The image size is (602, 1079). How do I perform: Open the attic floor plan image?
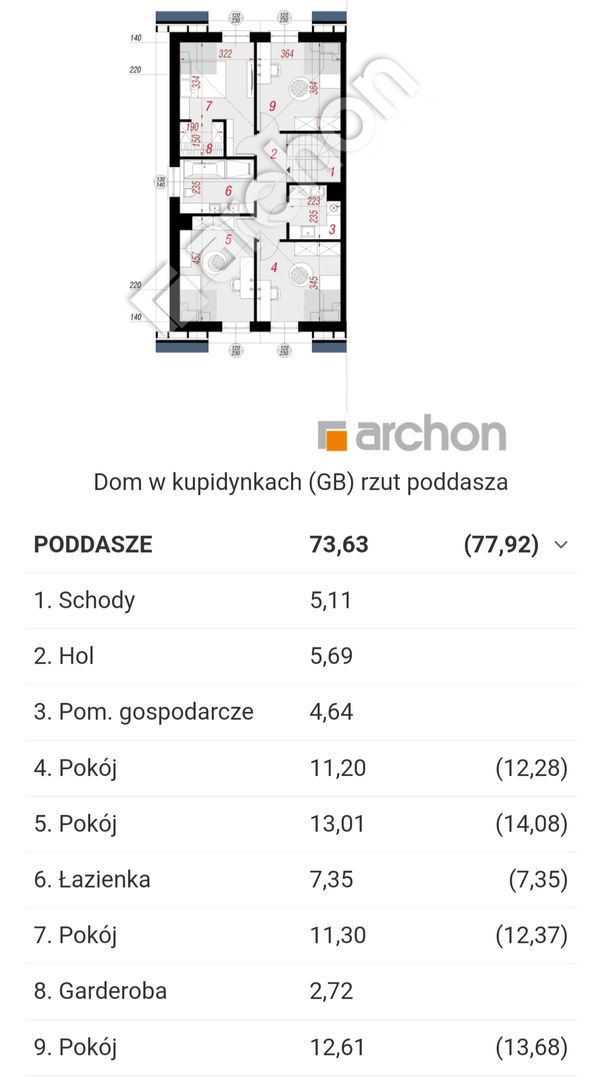pos(255,180)
